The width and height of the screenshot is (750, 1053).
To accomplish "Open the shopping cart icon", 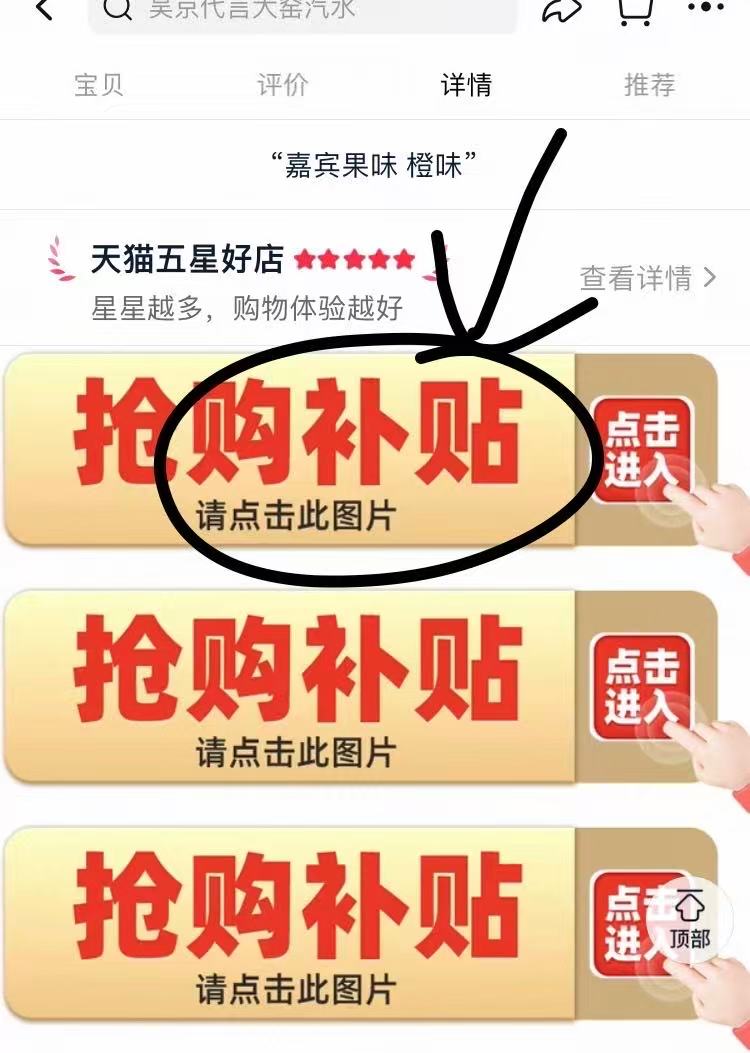I will (636, 10).
